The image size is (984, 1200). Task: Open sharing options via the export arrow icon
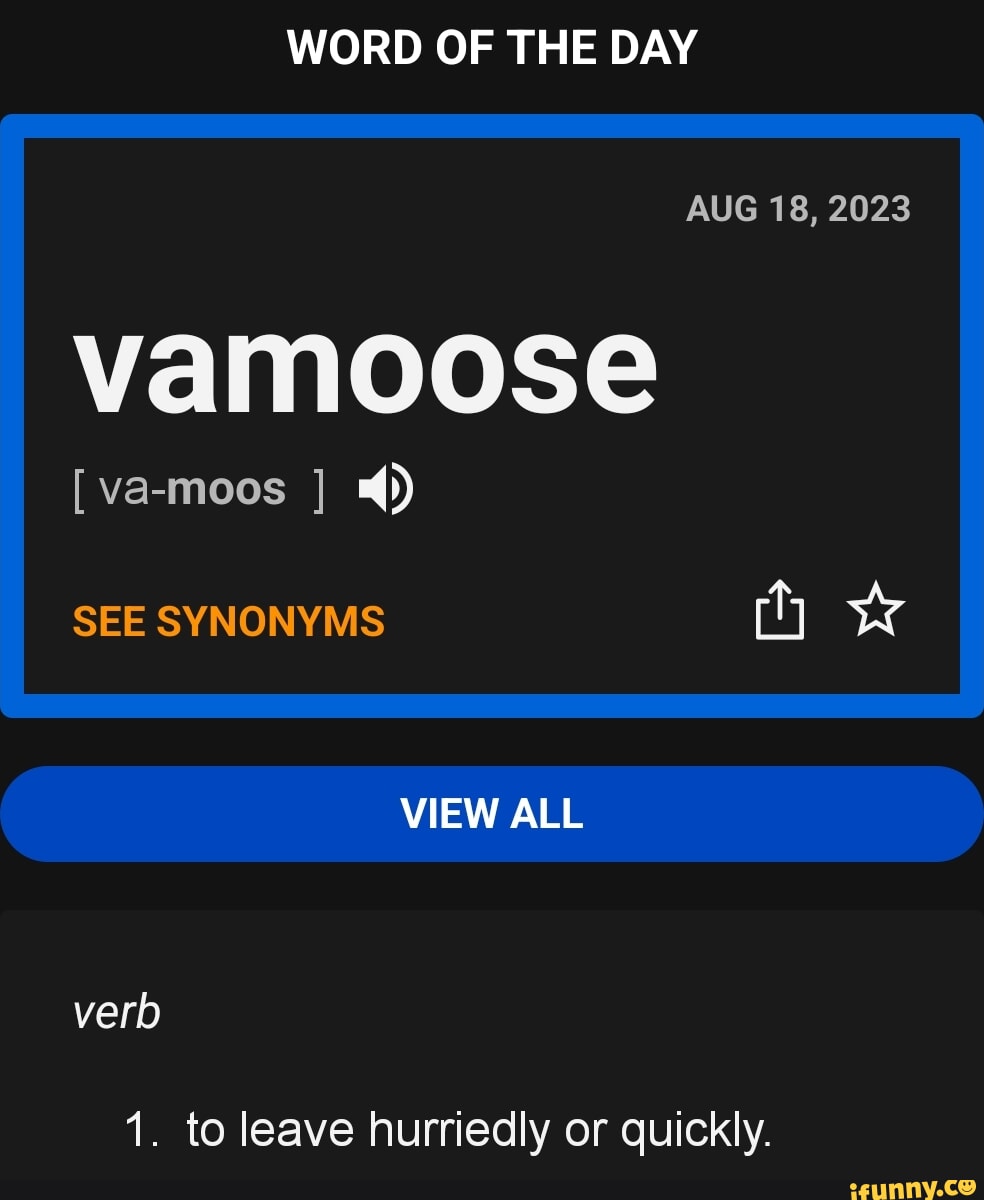[781, 611]
